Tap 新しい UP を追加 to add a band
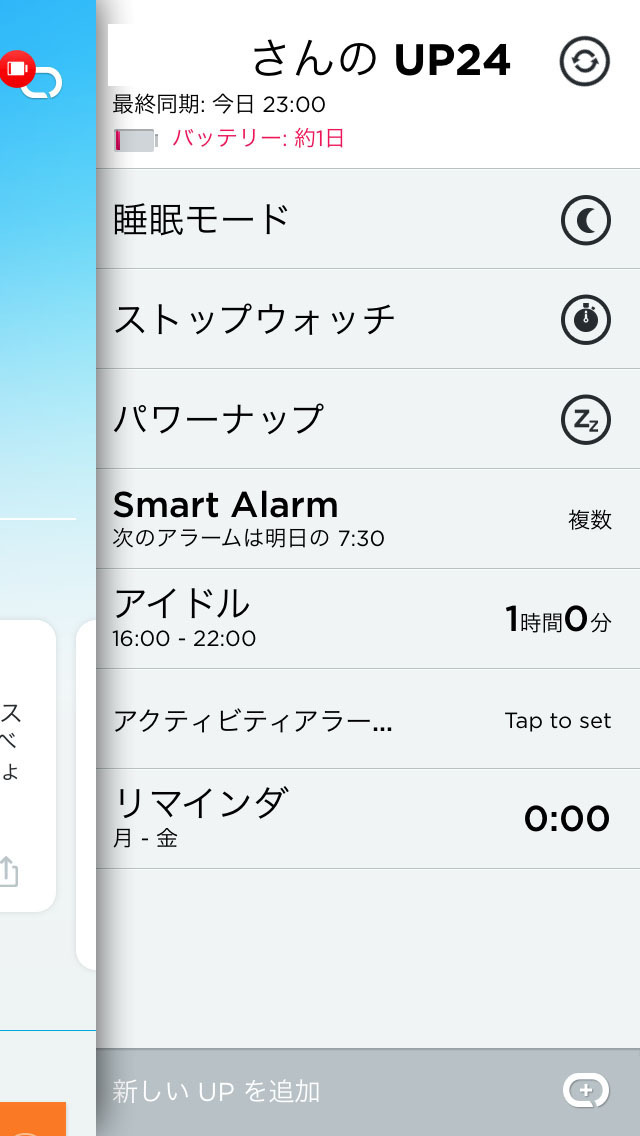The width and height of the screenshot is (640, 1136). click(368, 1092)
